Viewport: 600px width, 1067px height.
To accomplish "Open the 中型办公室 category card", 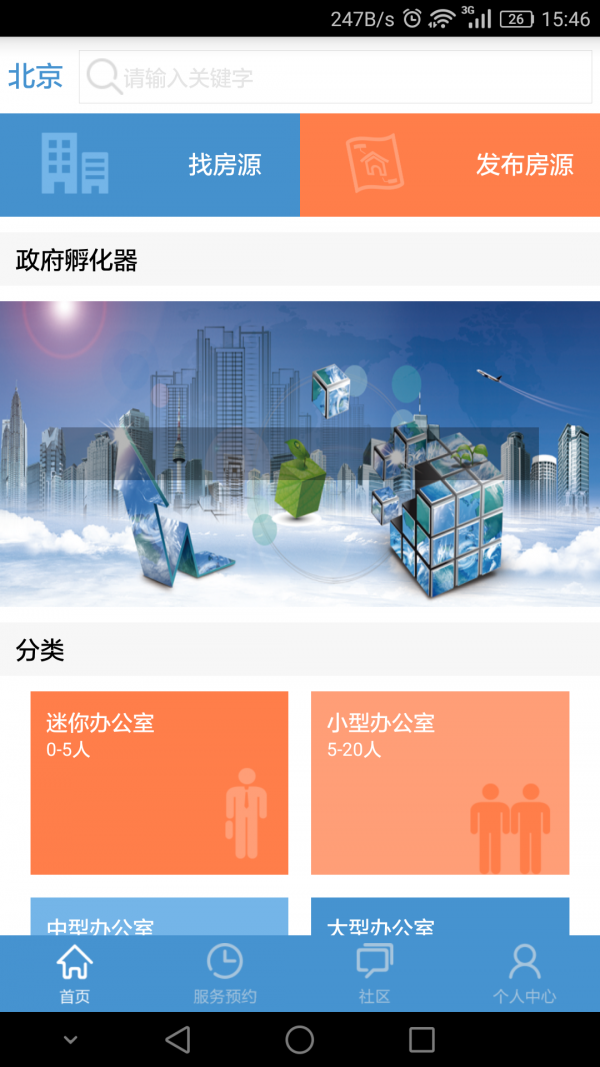I will click(x=159, y=917).
